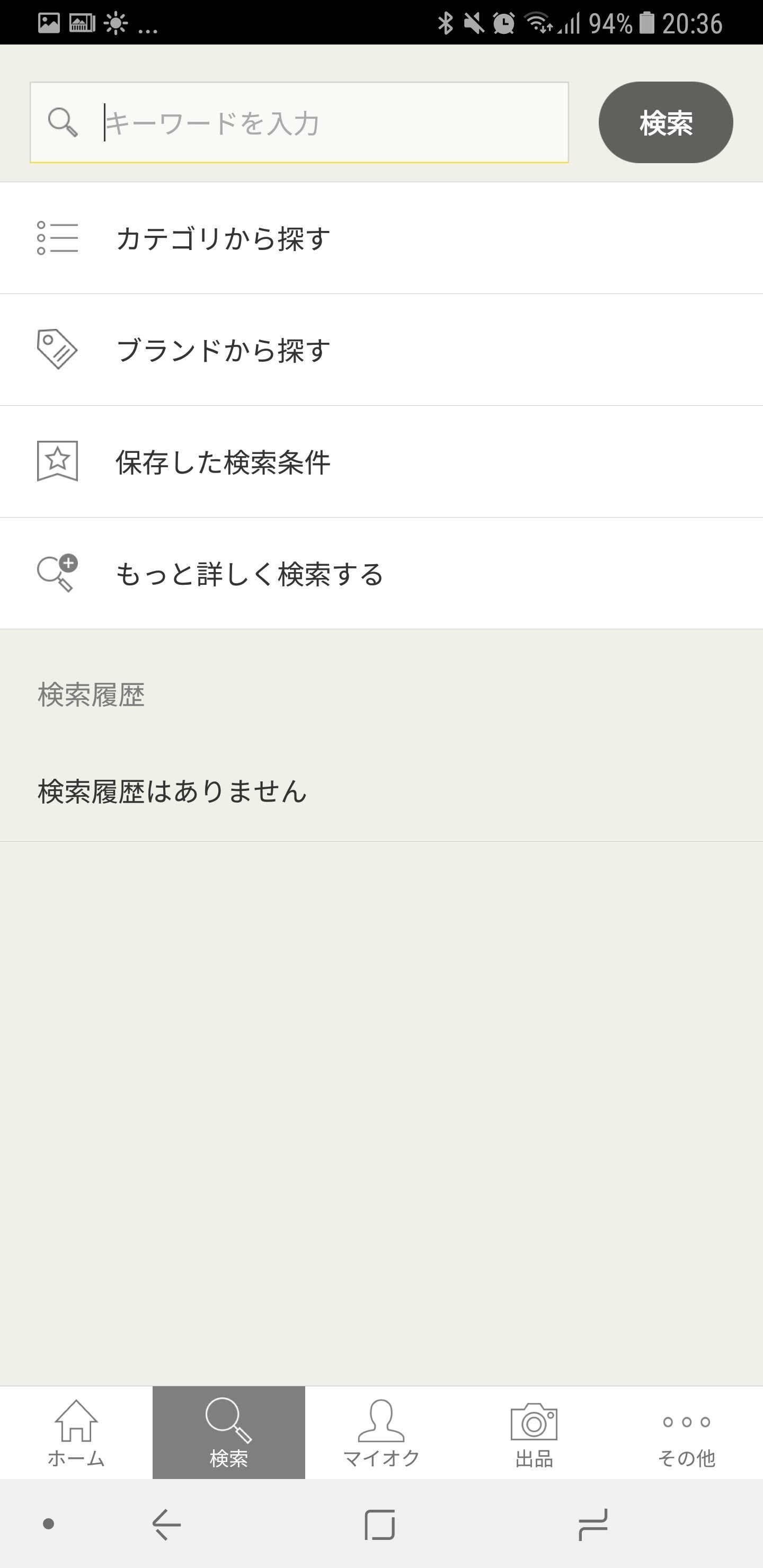Open ブランドから探す

coord(381,350)
